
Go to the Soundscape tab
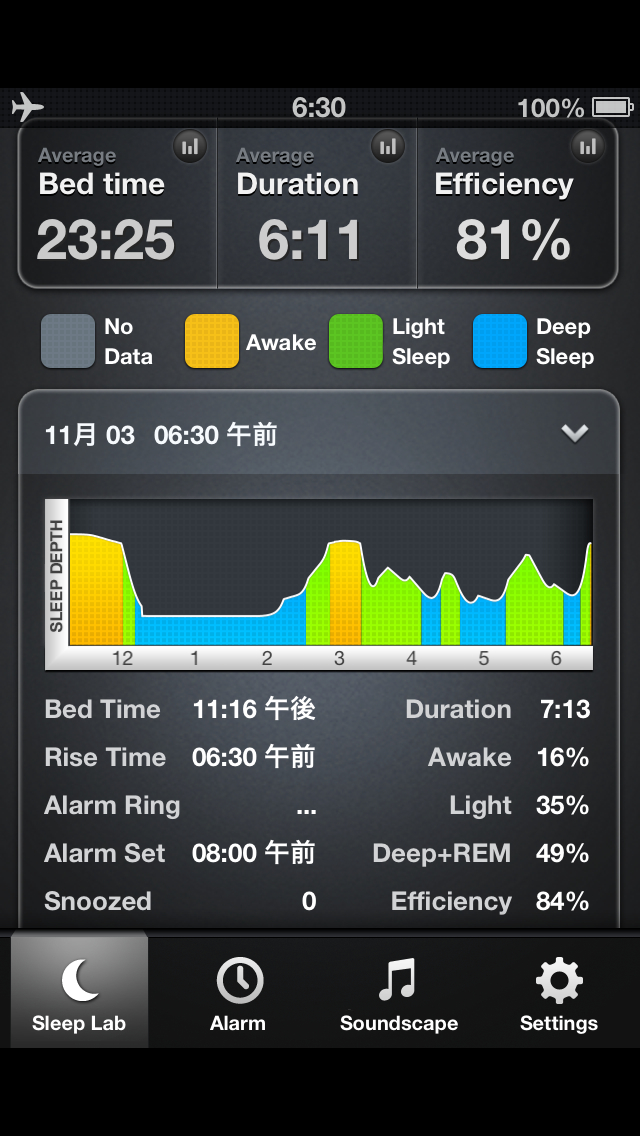pos(398,993)
